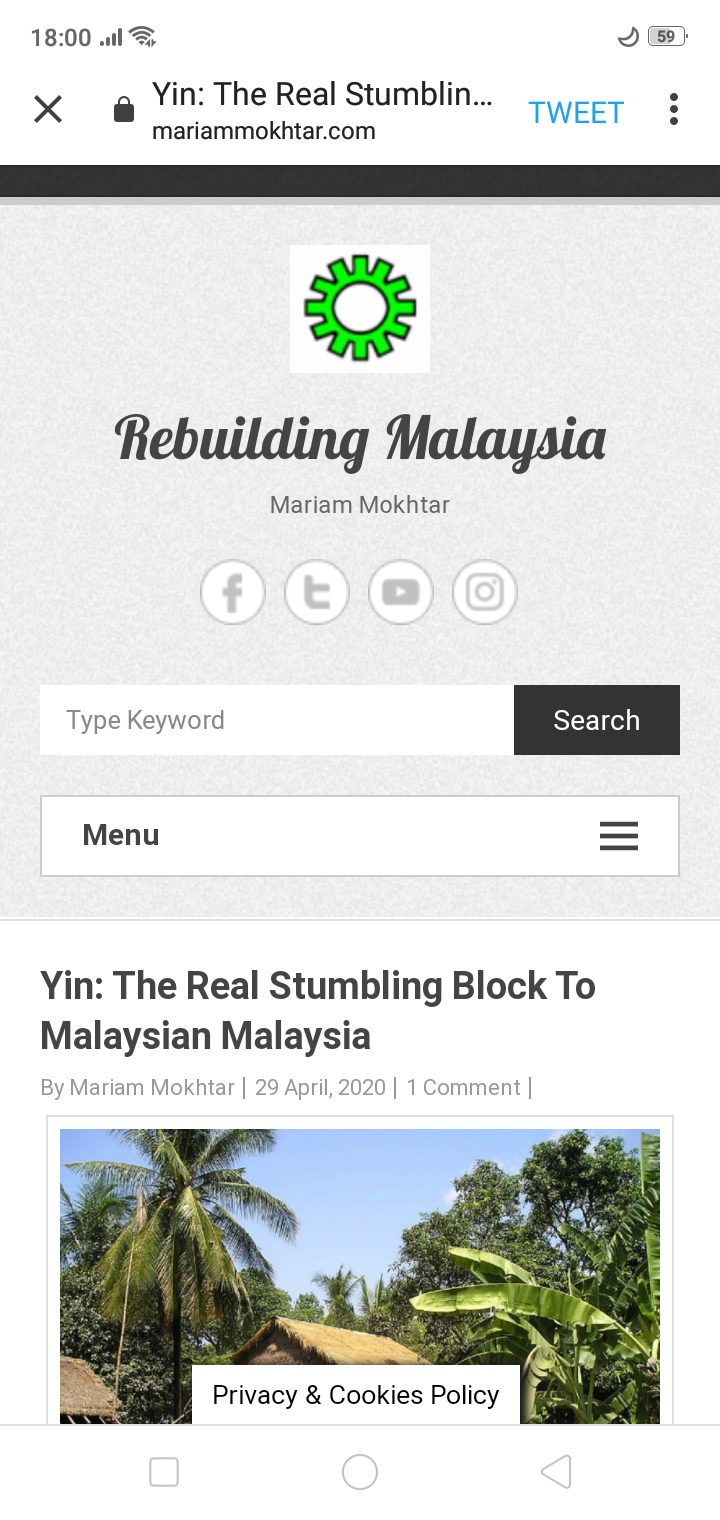The width and height of the screenshot is (720, 1520).
Task: Close the in-app browser tab
Action: pos(48,110)
